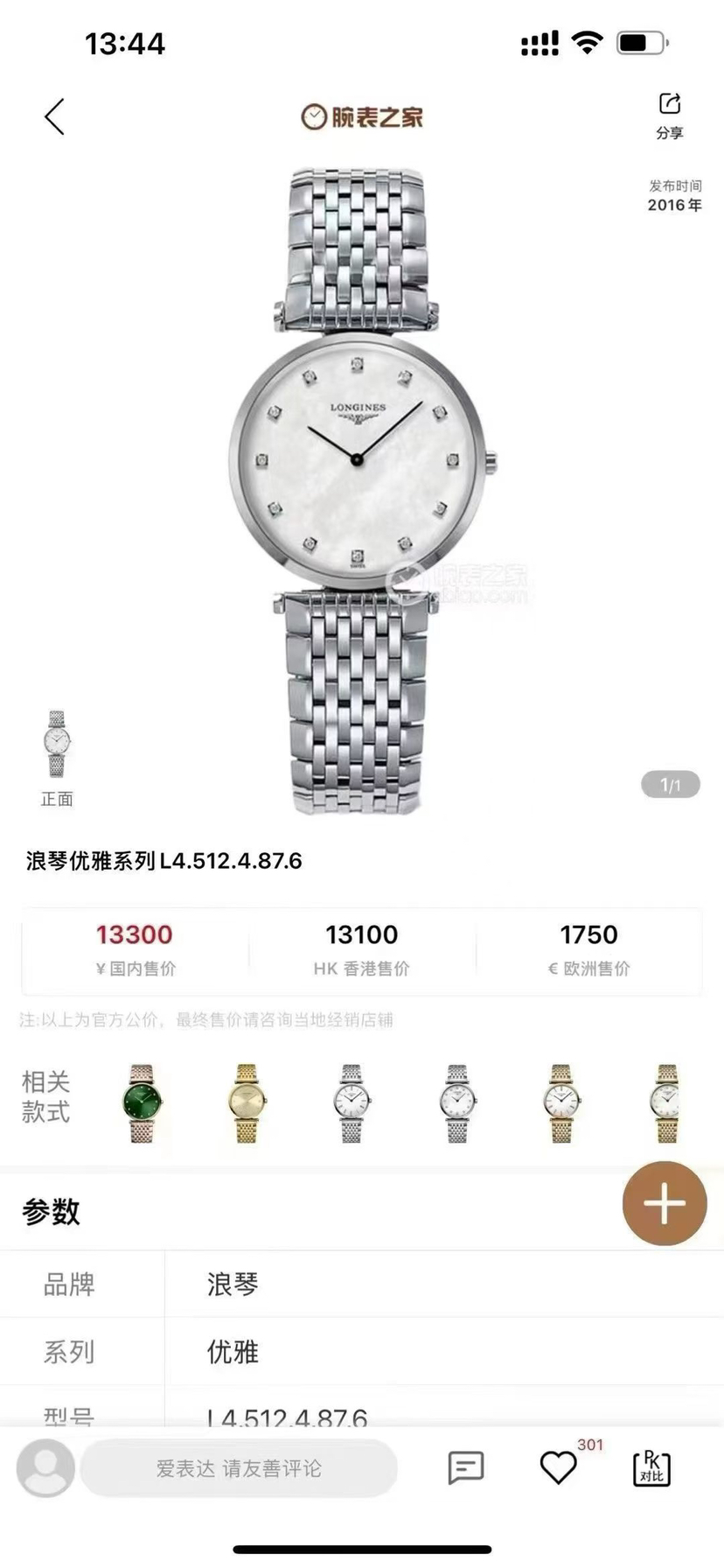Viewport: 724px width, 1568px height.
Task: View the comments via chat icon
Action: coord(465,1467)
